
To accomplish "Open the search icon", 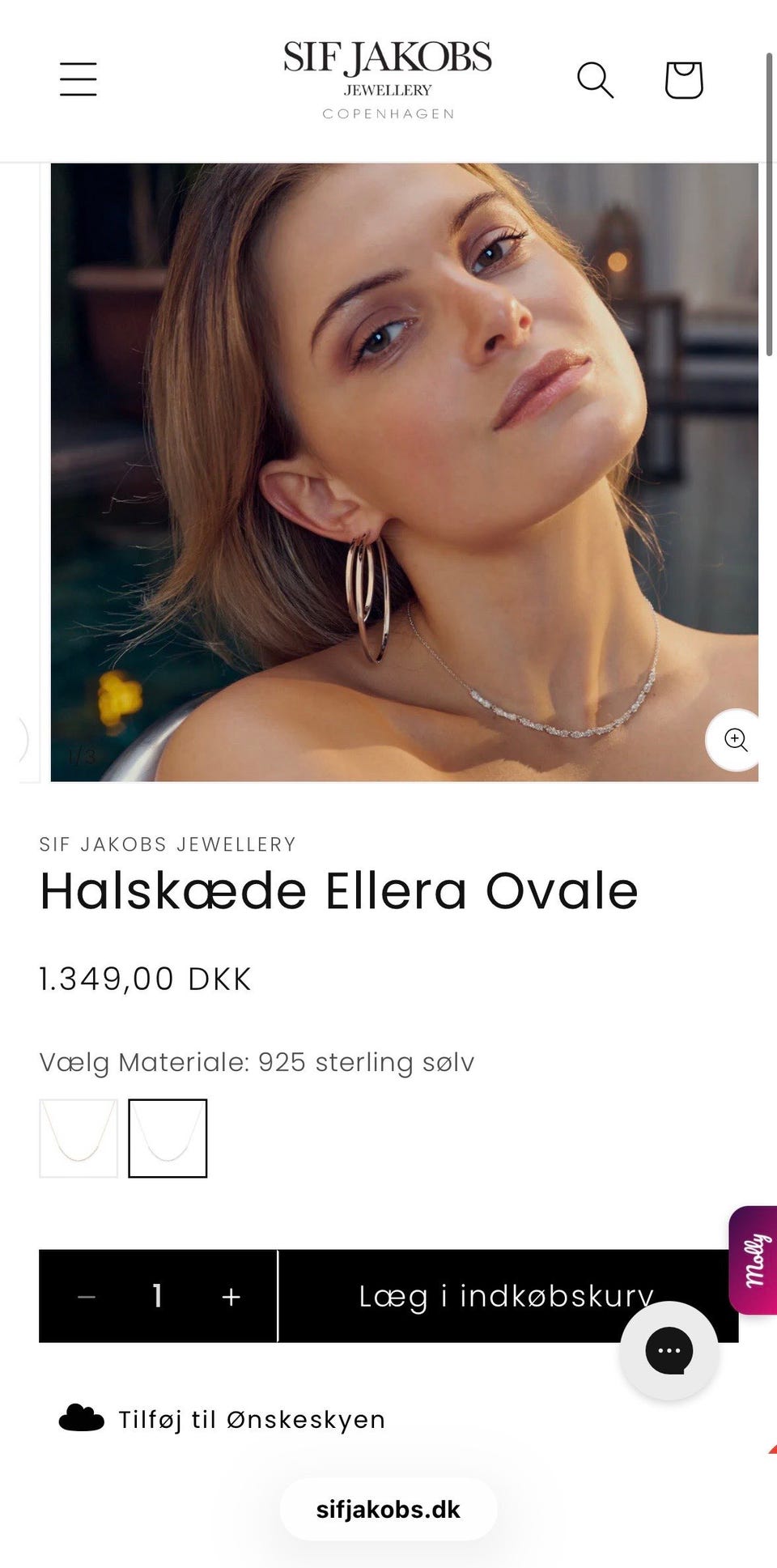I will coord(597,79).
